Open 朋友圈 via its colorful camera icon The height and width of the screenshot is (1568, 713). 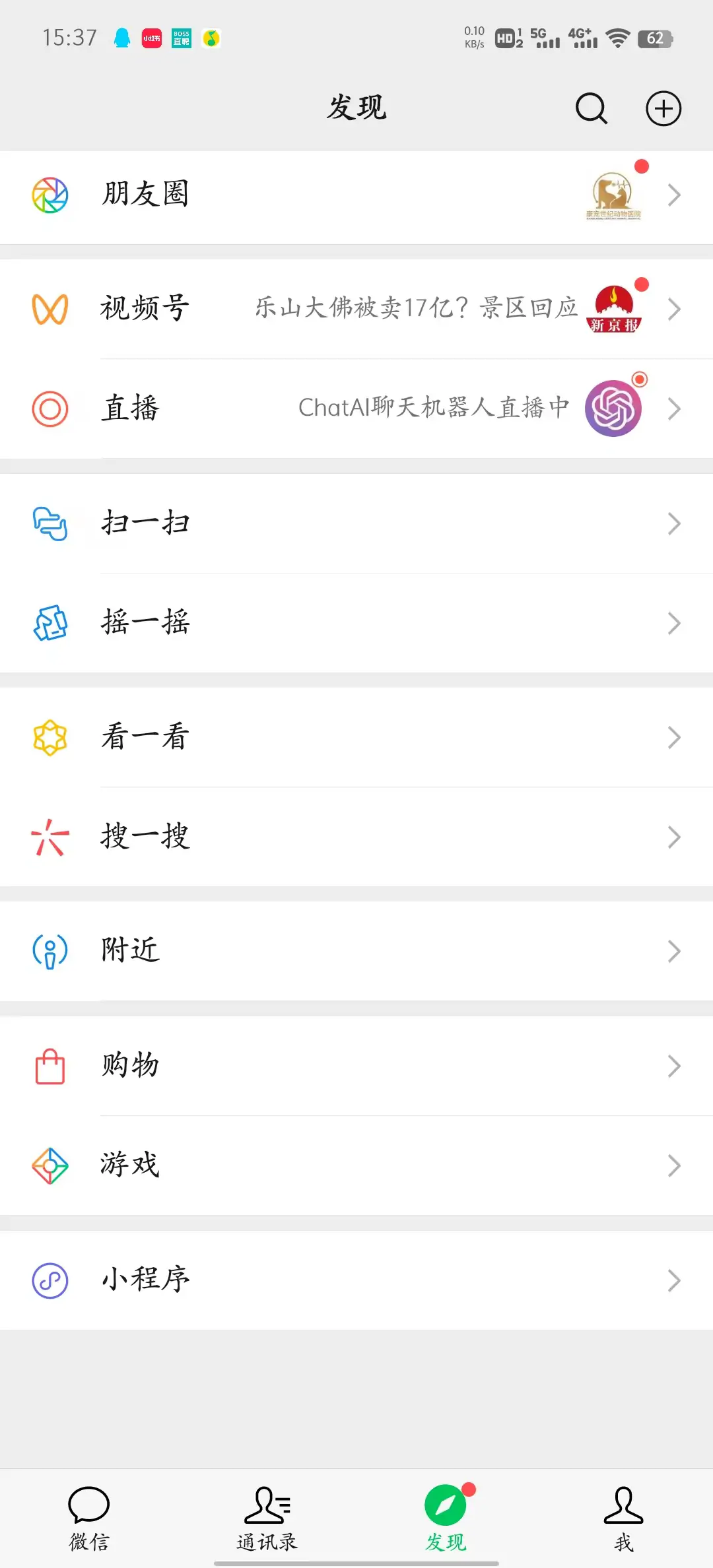tap(50, 193)
